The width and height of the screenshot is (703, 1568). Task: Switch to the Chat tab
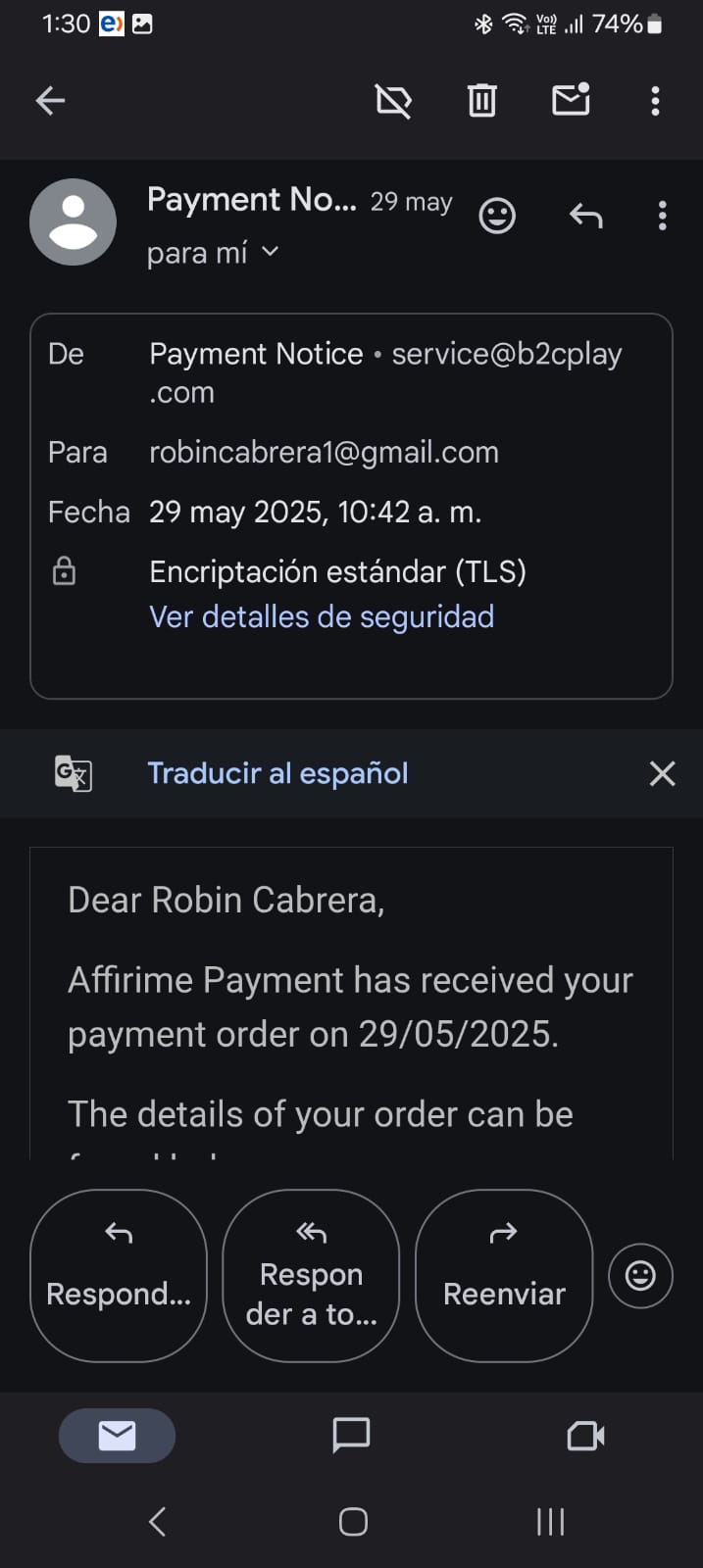351,1436
